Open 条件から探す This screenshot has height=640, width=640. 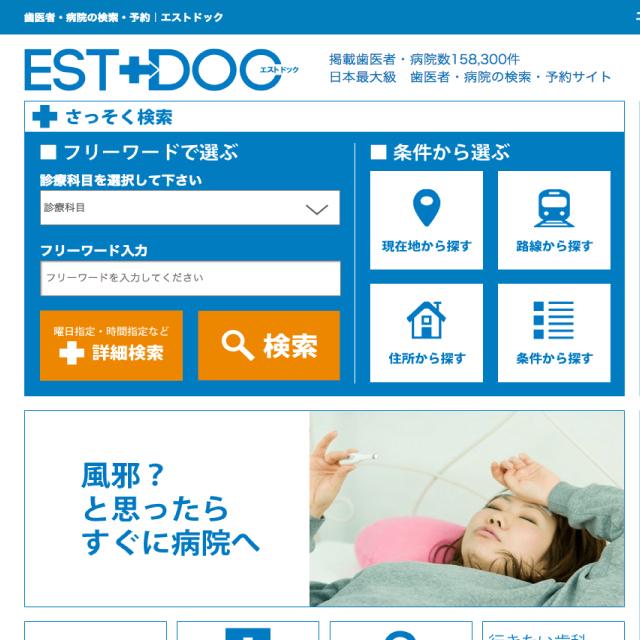[x=554, y=333]
